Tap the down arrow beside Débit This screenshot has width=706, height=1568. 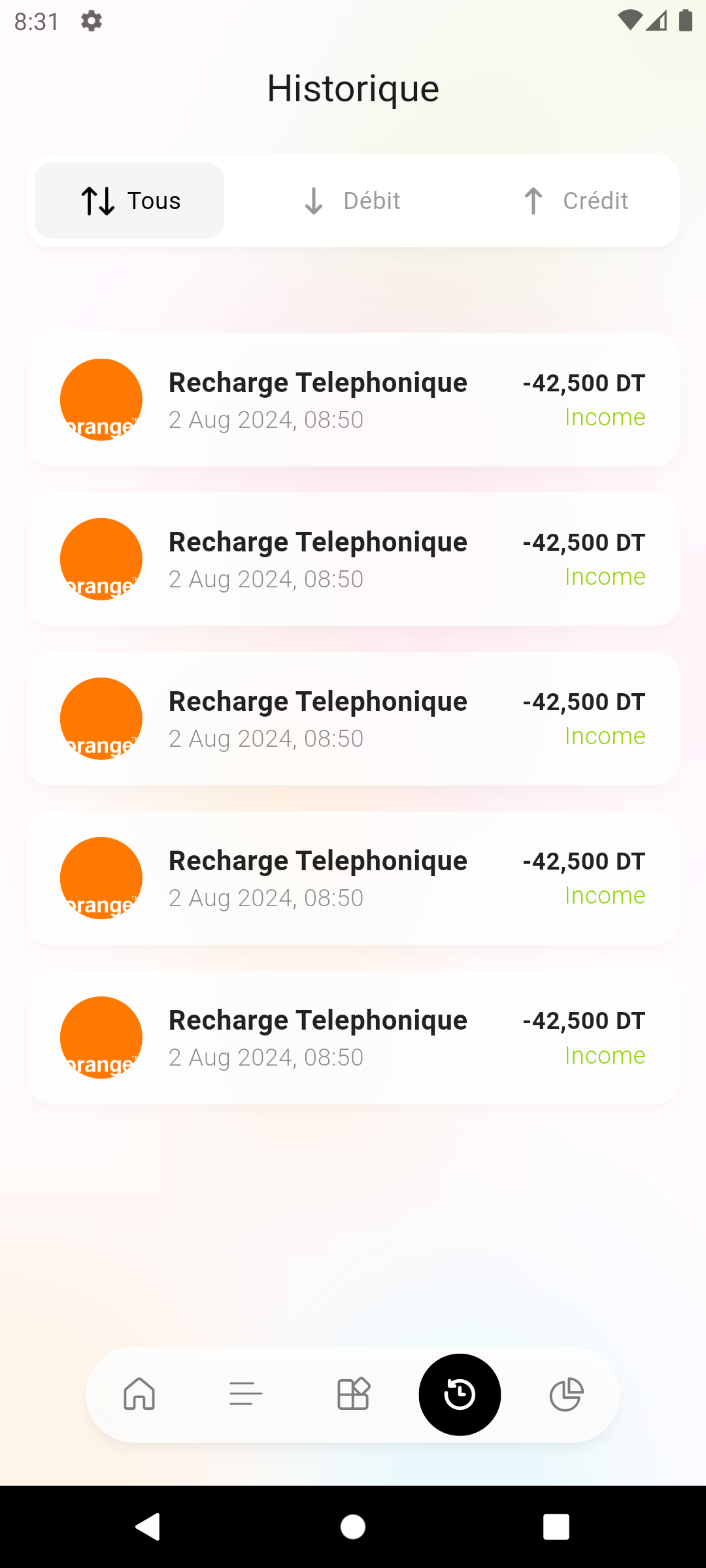coord(313,200)
